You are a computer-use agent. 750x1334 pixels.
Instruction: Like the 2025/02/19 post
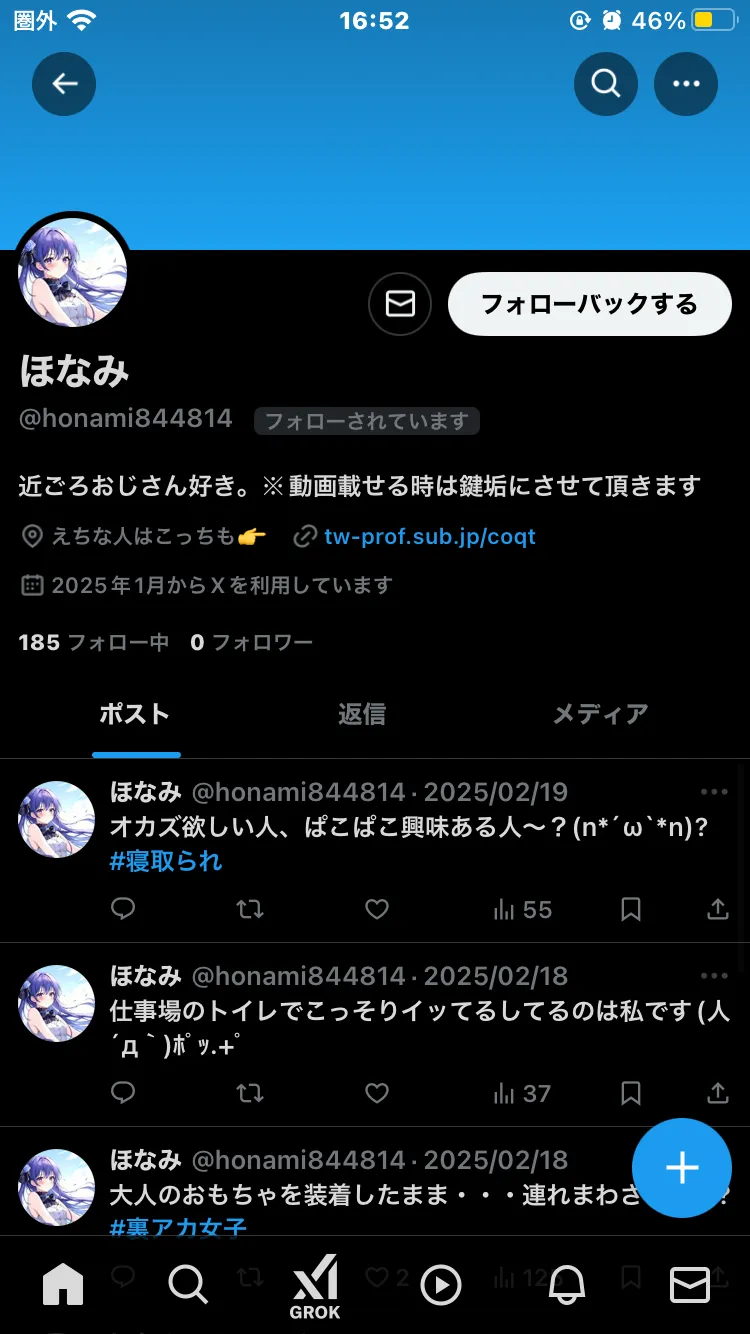(376, 909)
